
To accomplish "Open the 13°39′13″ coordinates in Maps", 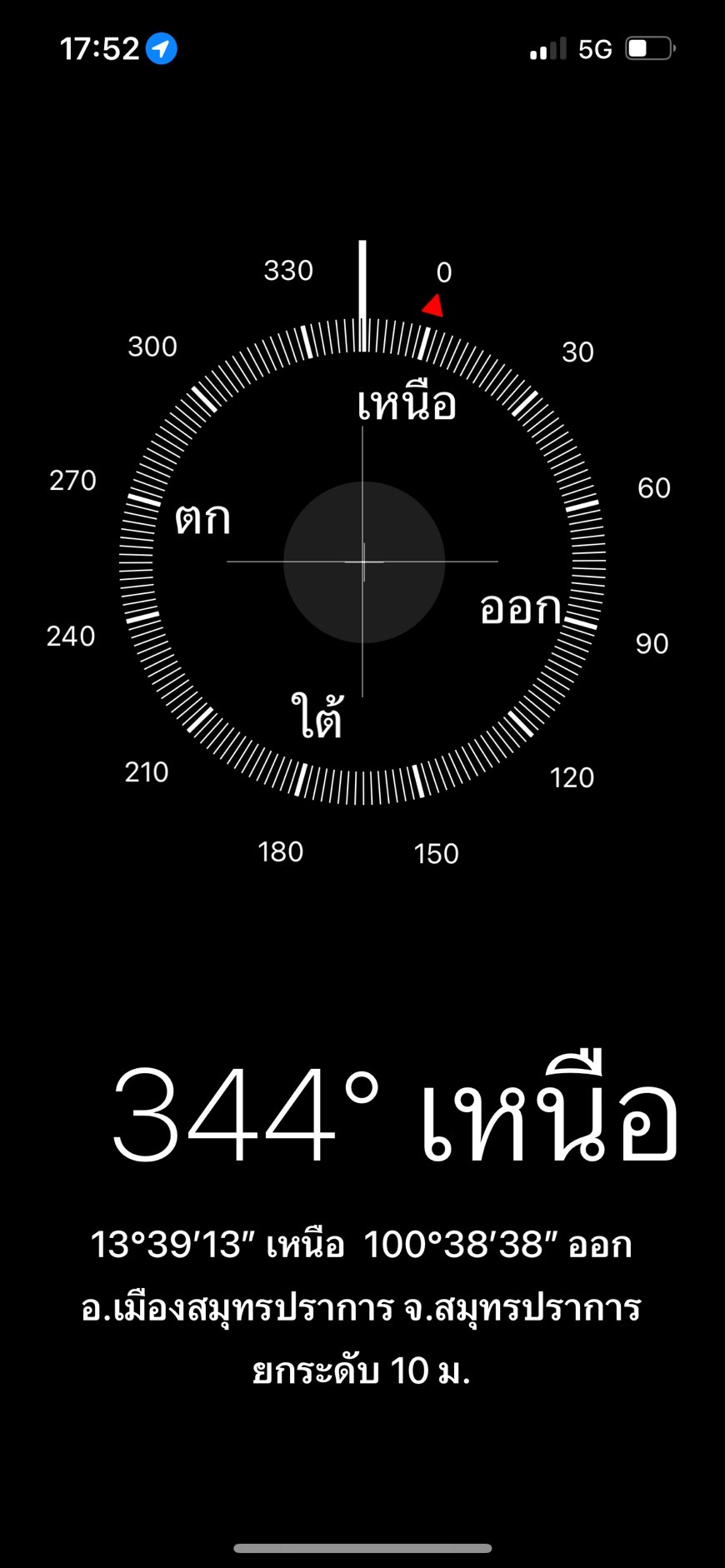I will (361, 1245).
